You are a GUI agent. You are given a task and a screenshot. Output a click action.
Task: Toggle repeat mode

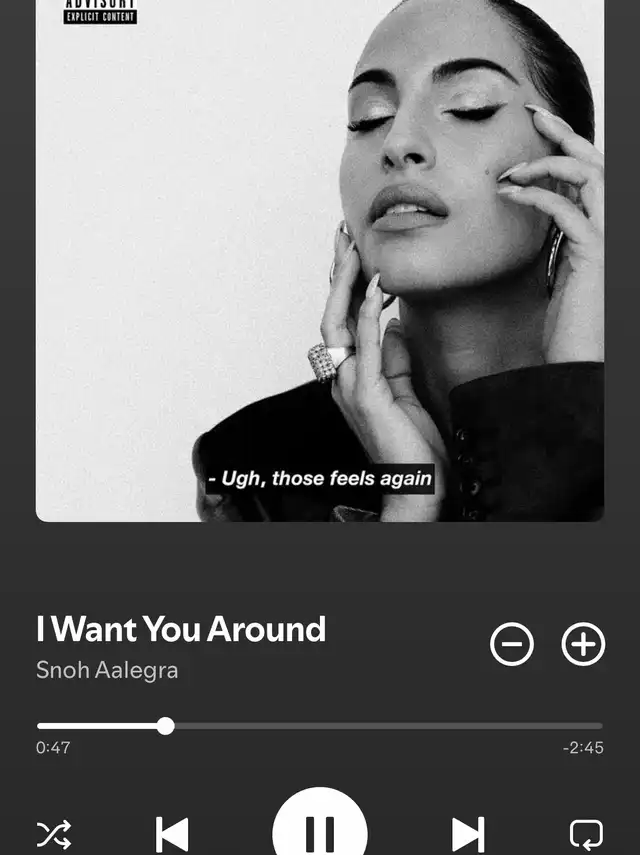pos(586,833)
